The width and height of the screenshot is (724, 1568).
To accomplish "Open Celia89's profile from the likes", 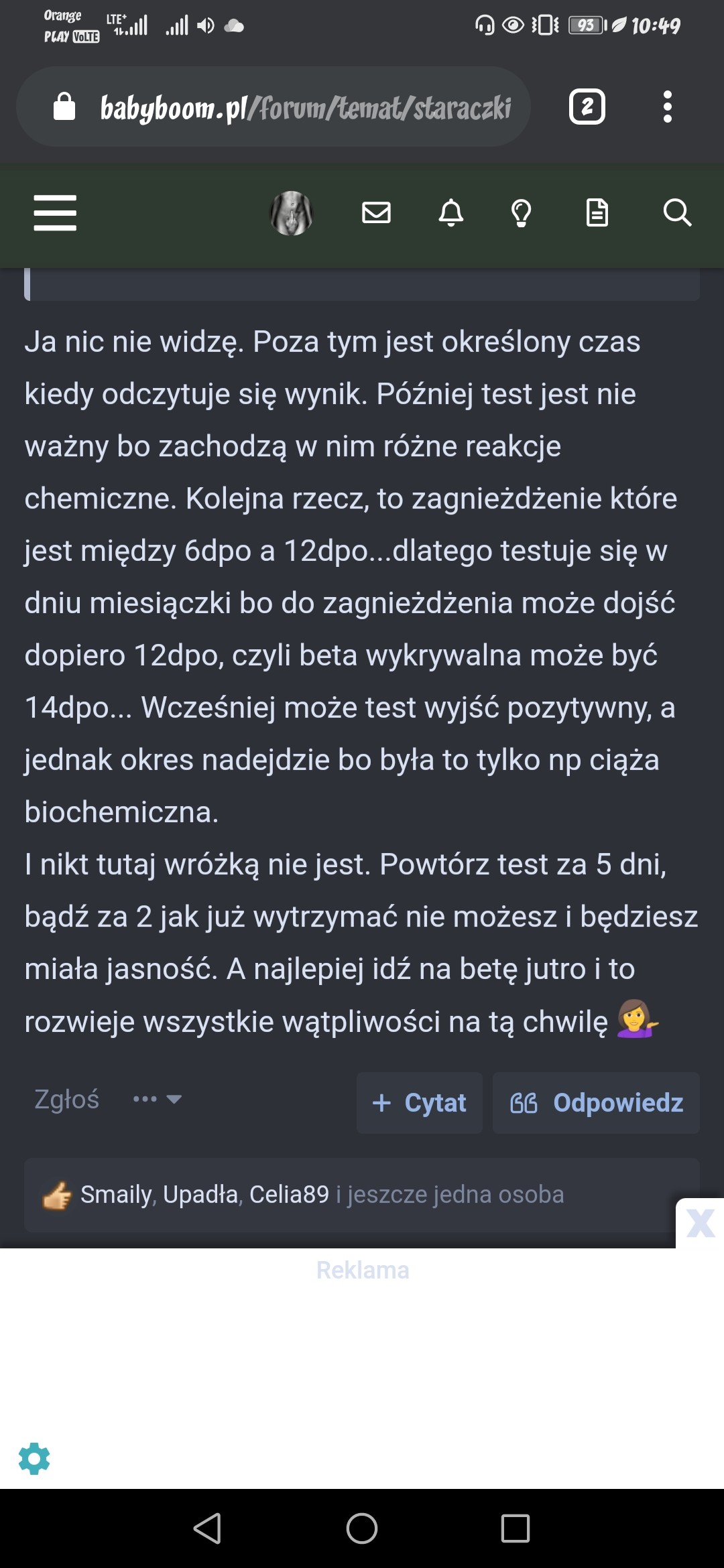I will click(289, 1195).
